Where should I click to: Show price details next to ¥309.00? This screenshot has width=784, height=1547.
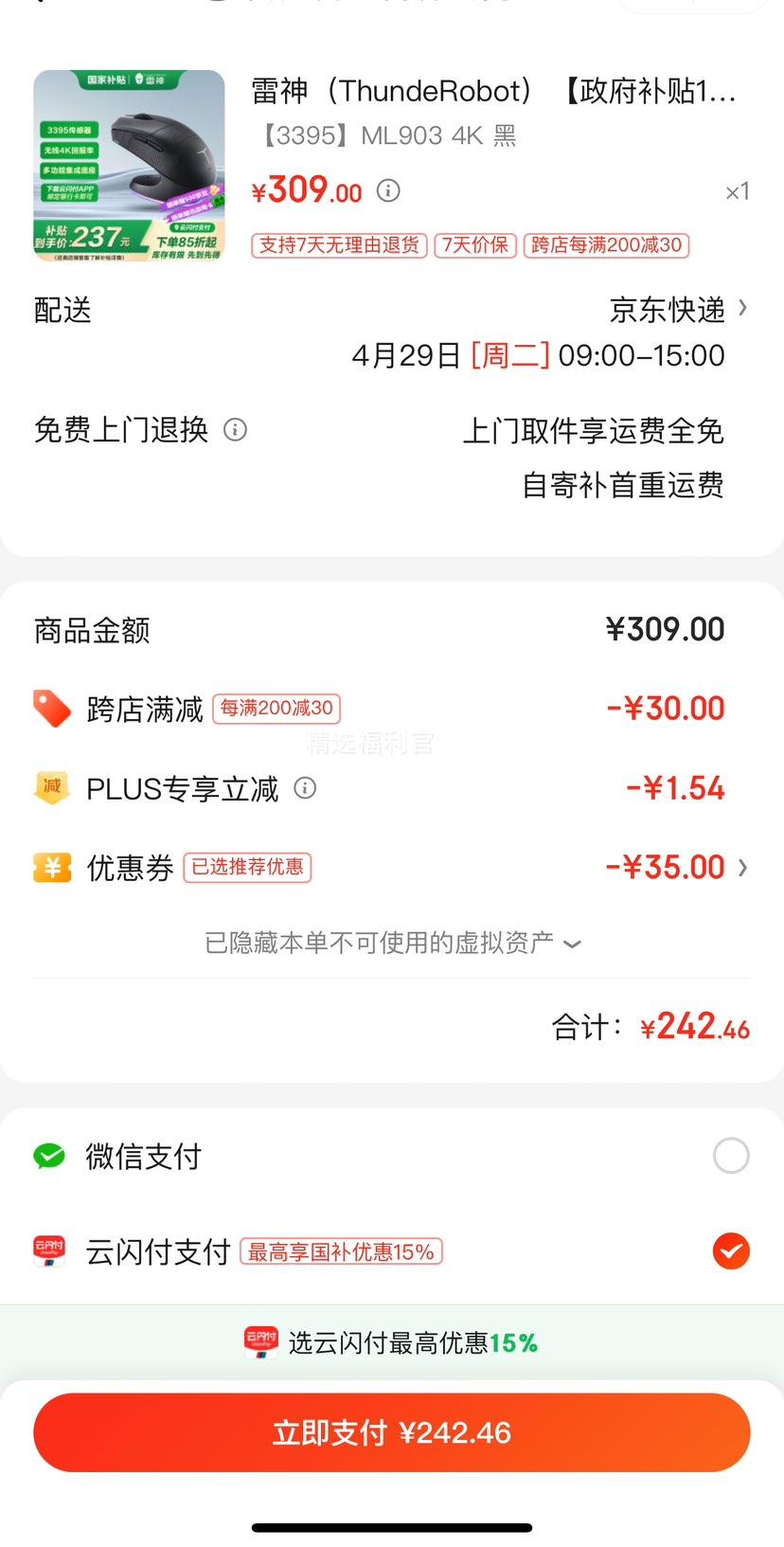pyautogui.click(x=388, y=191)
